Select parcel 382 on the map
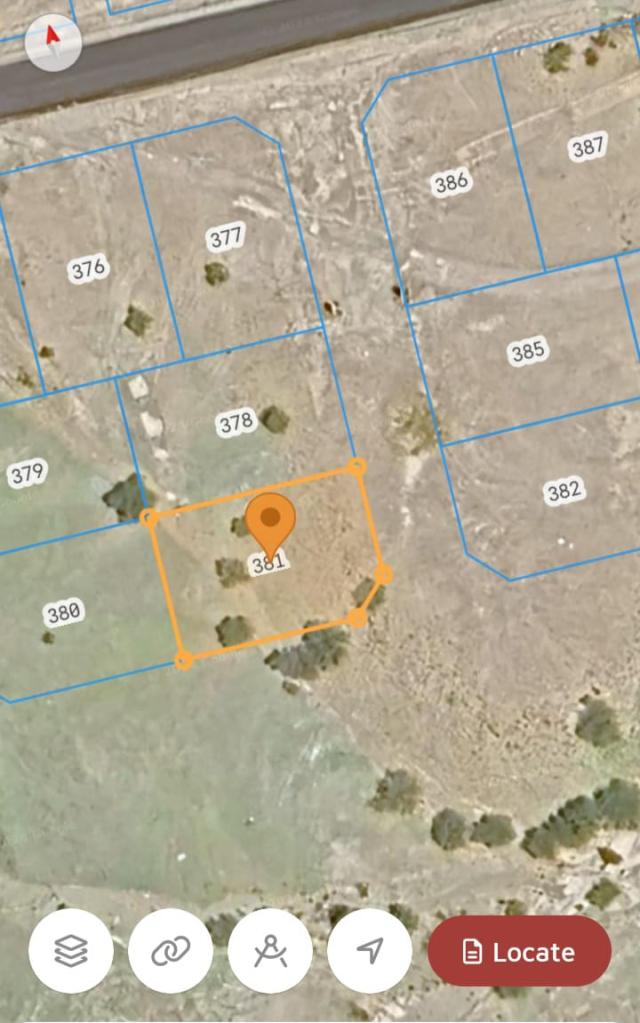The width and height of the screenshot is (640, 1023). [x=564, y=491]
